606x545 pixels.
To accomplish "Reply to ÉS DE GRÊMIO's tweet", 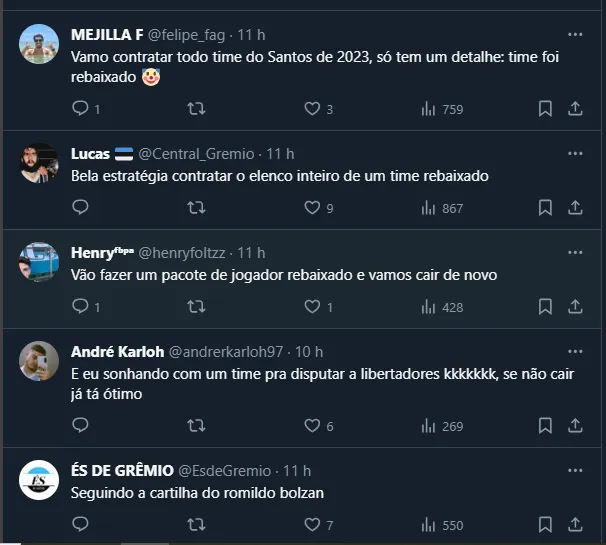I will [81, 525].
